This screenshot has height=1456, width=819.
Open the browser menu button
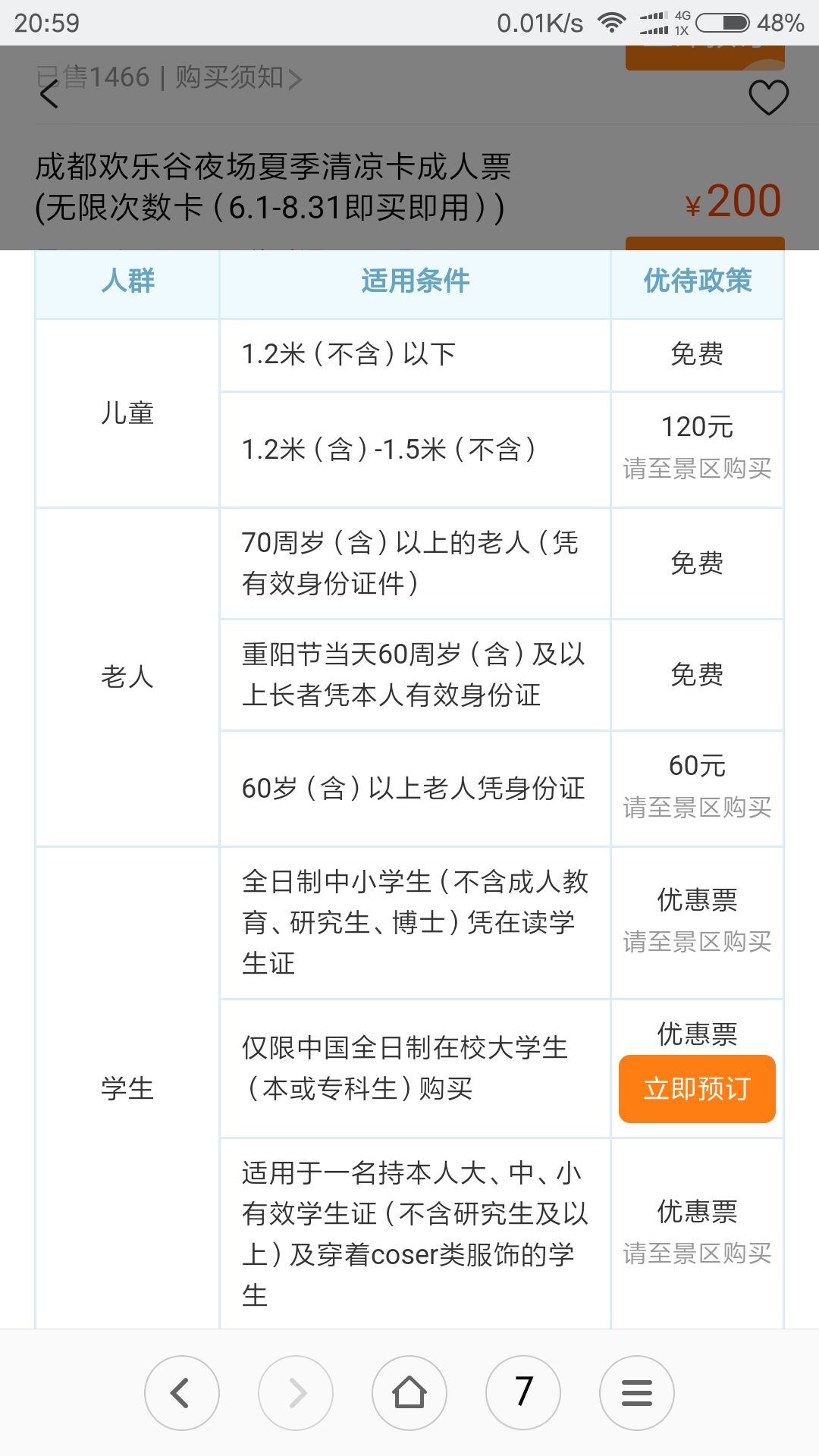(637, 1393)
